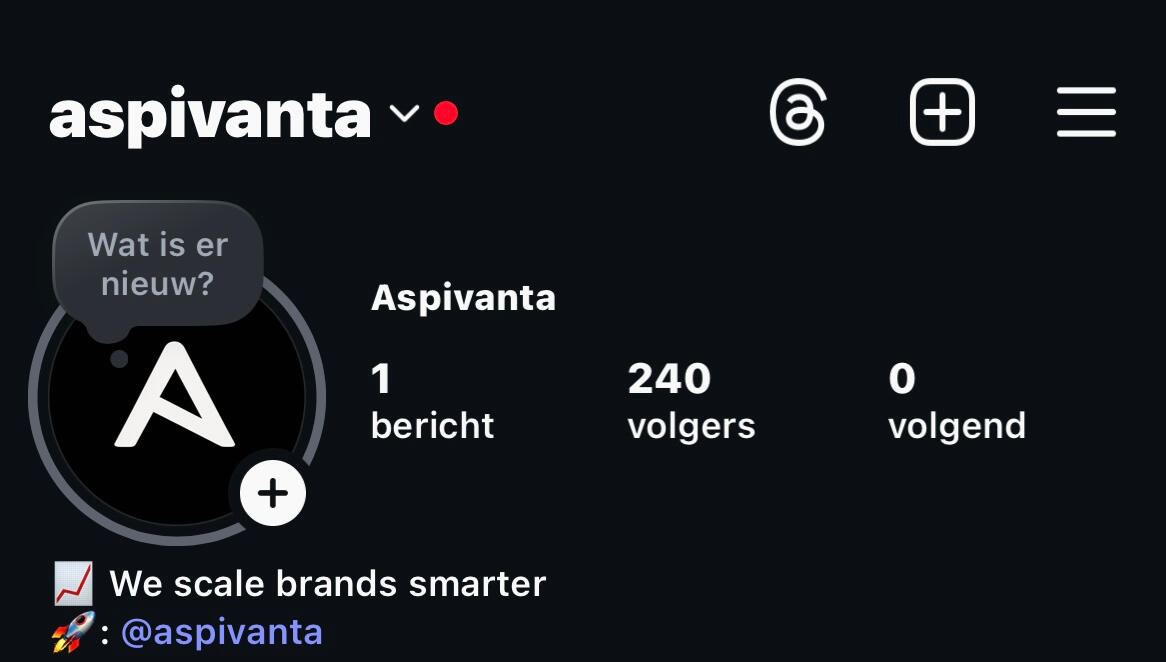Open the aspivanta account switcher dropdown
The image size is (1166, 662).
coord(403,114)
